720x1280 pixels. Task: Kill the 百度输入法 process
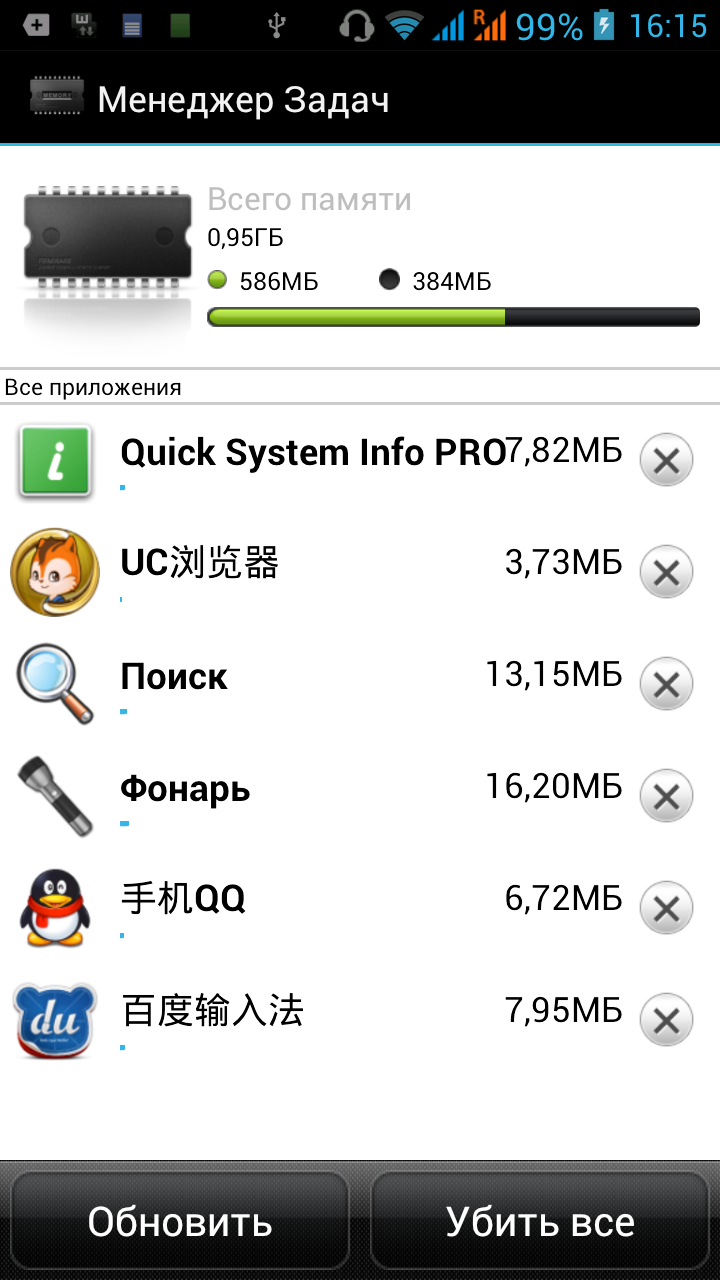coord(666,1021)
